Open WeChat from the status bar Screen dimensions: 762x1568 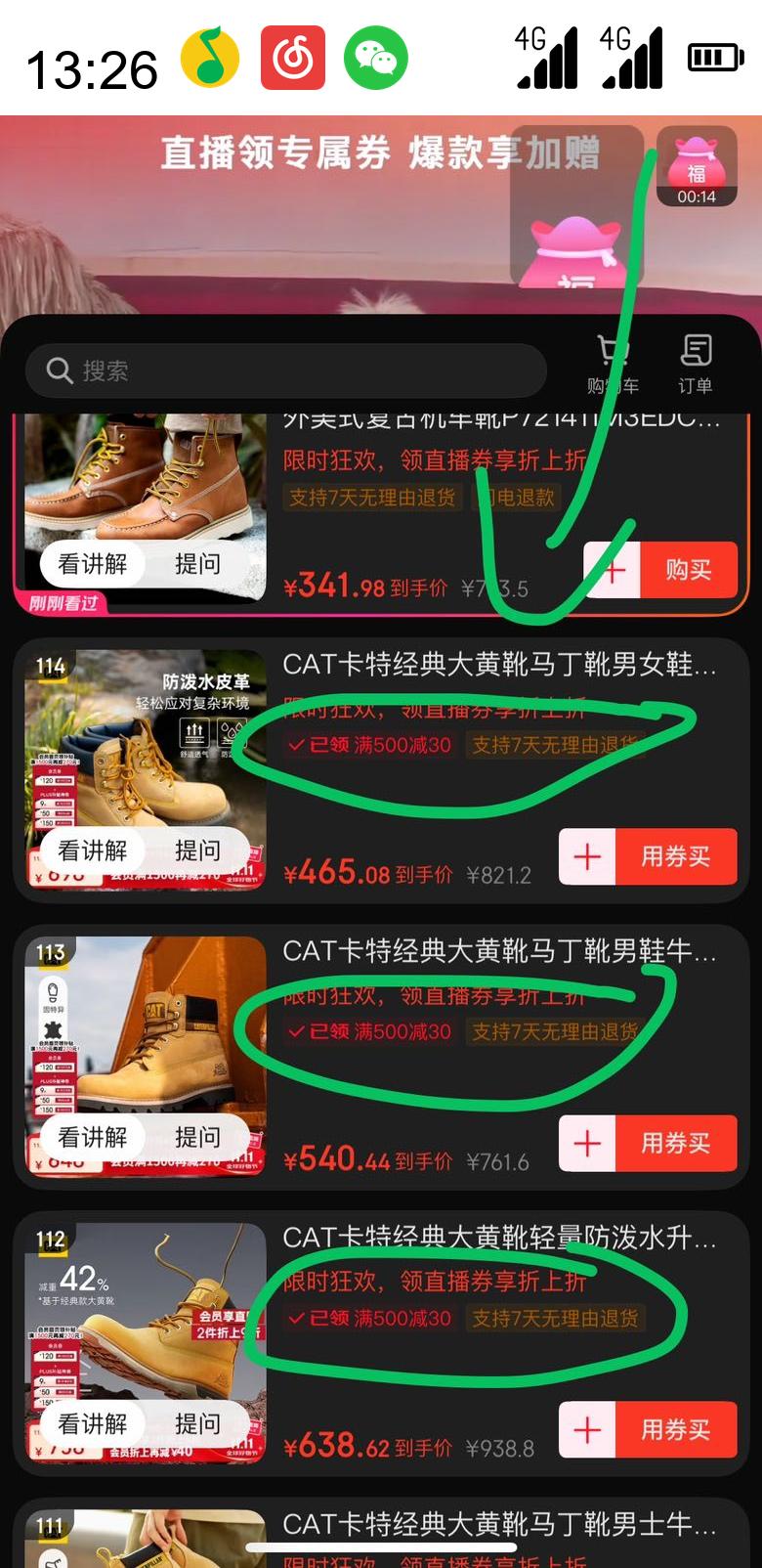click(x=379, y=59)
